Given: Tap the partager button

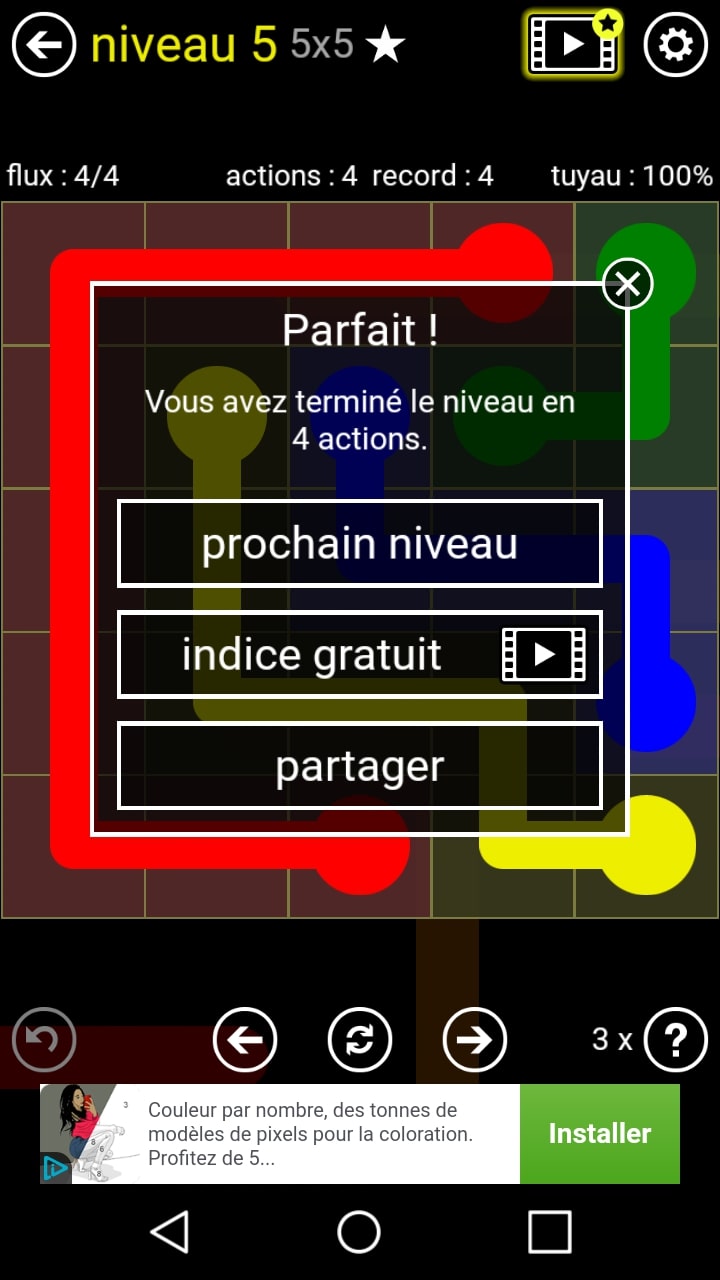Looking at the screenshot, I should pos(360,766).
